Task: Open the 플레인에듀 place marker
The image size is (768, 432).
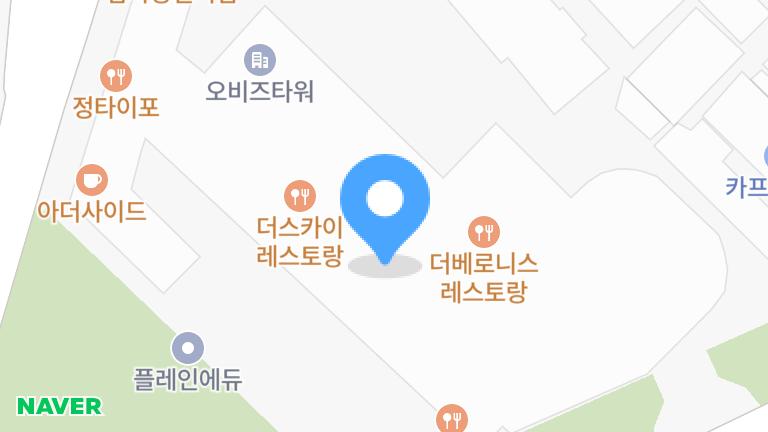Action: pyautogui.click(x=188, y=348)
